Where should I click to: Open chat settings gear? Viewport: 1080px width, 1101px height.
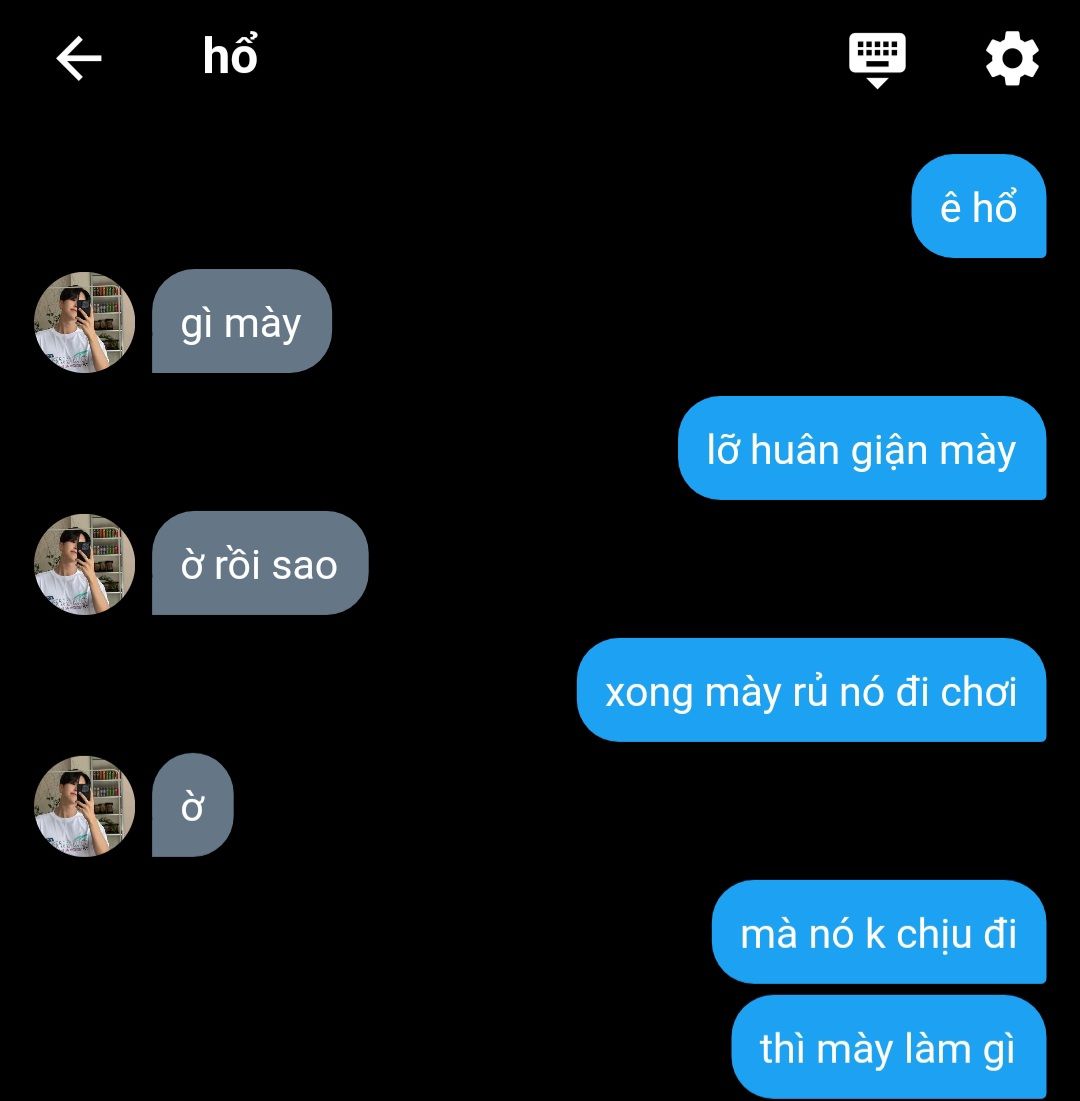[1012, 59]
